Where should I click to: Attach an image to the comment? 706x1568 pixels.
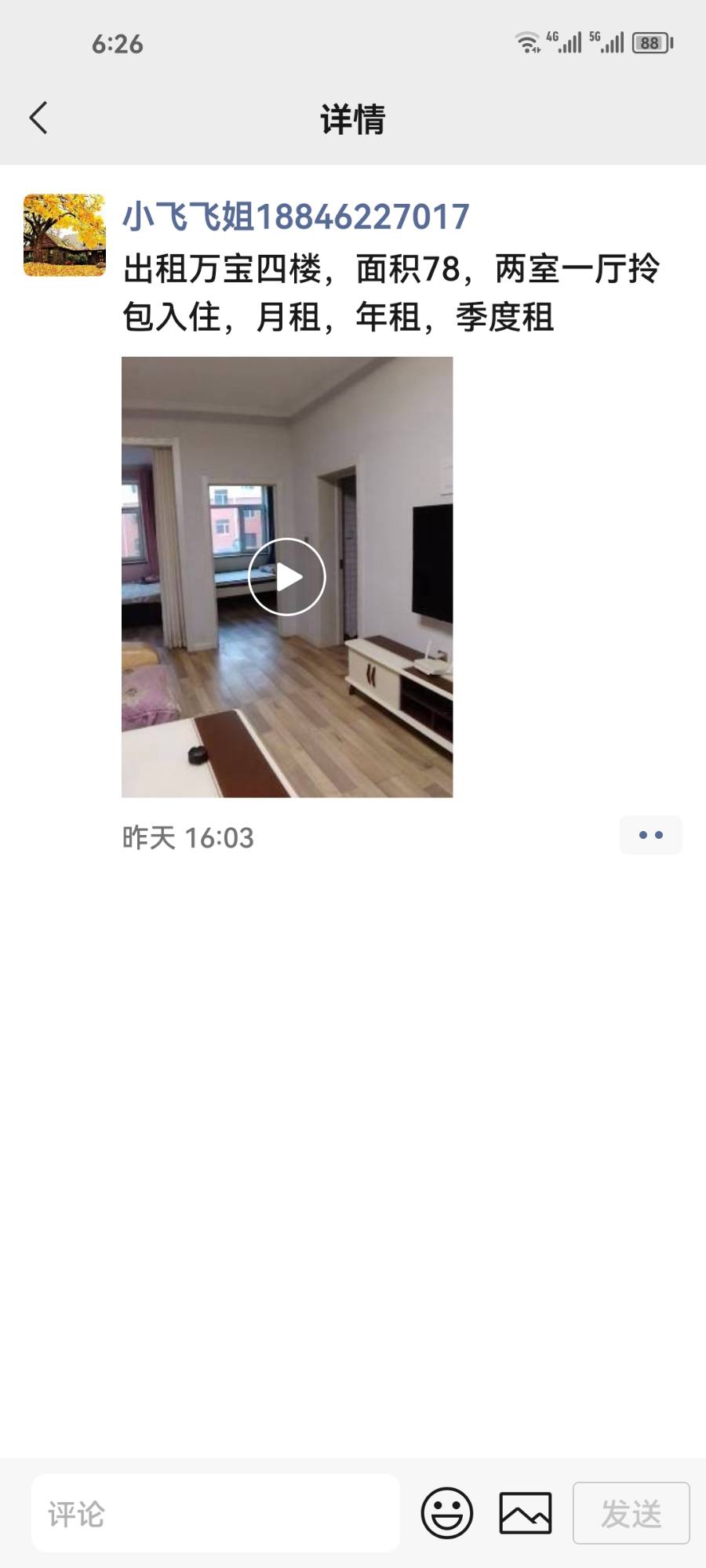[x=526, y=1513]
